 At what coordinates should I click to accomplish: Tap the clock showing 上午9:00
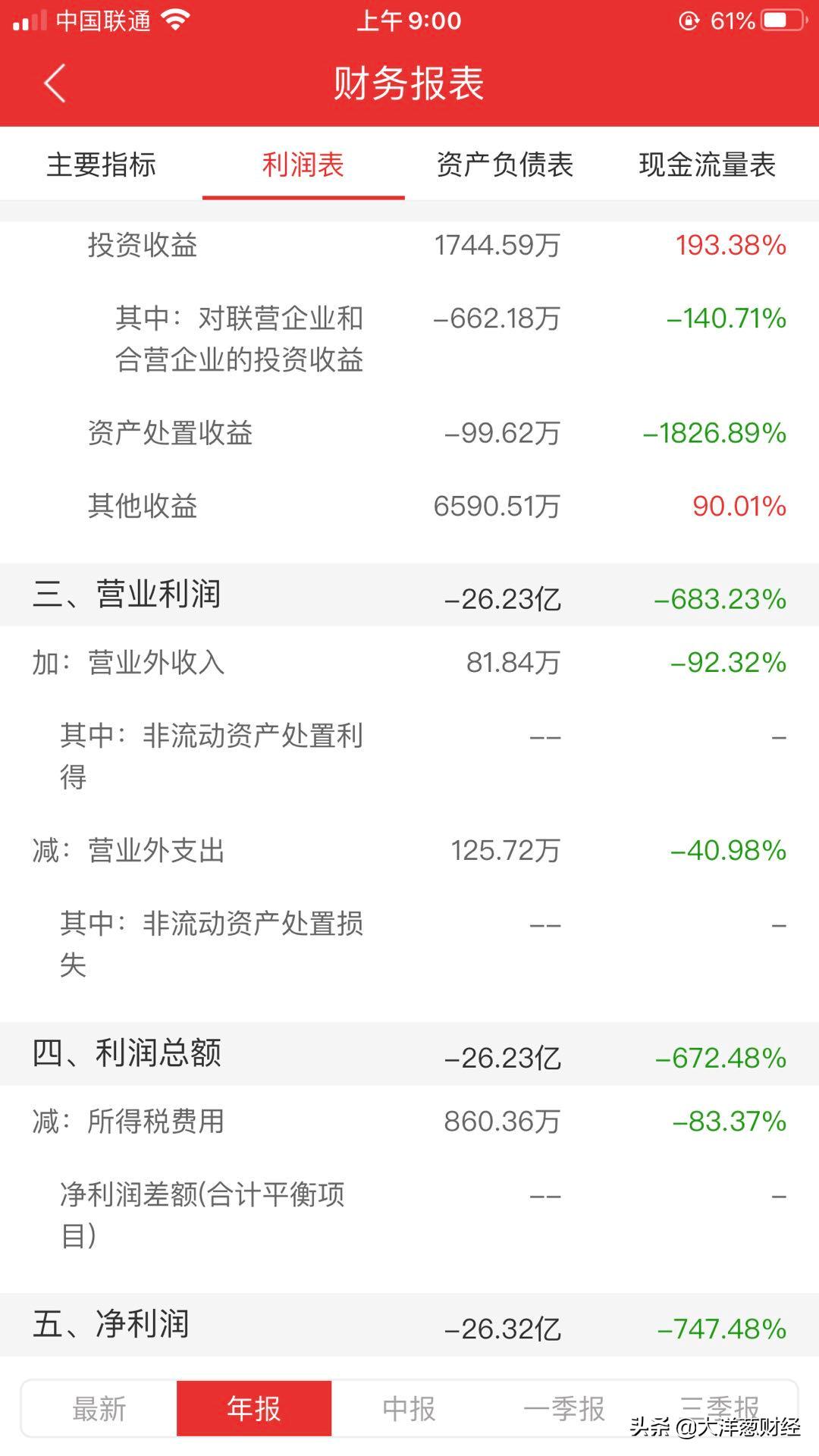(409, 20)
